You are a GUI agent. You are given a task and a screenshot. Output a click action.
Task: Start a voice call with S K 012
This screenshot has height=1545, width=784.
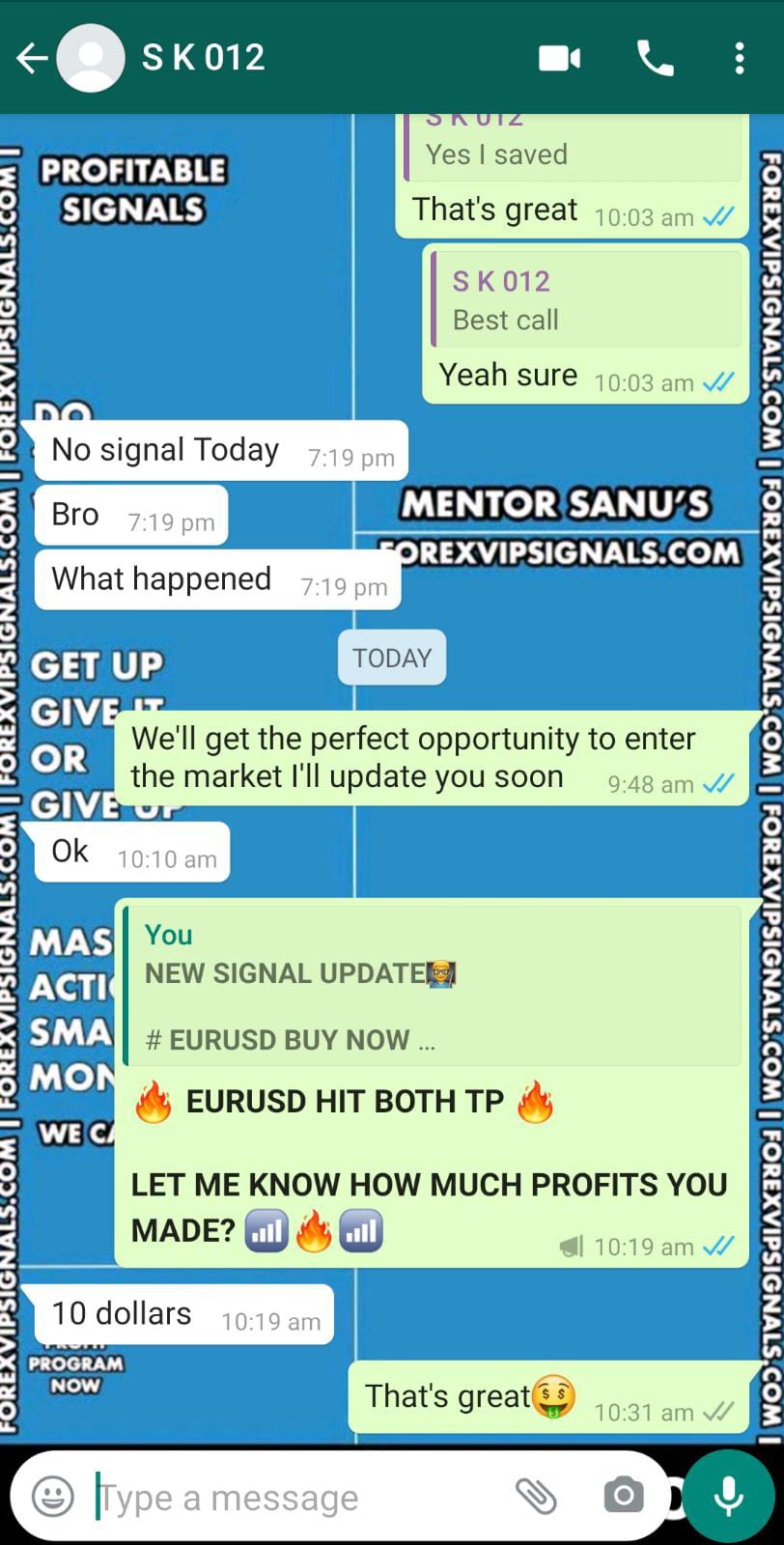tap(655, 59)
